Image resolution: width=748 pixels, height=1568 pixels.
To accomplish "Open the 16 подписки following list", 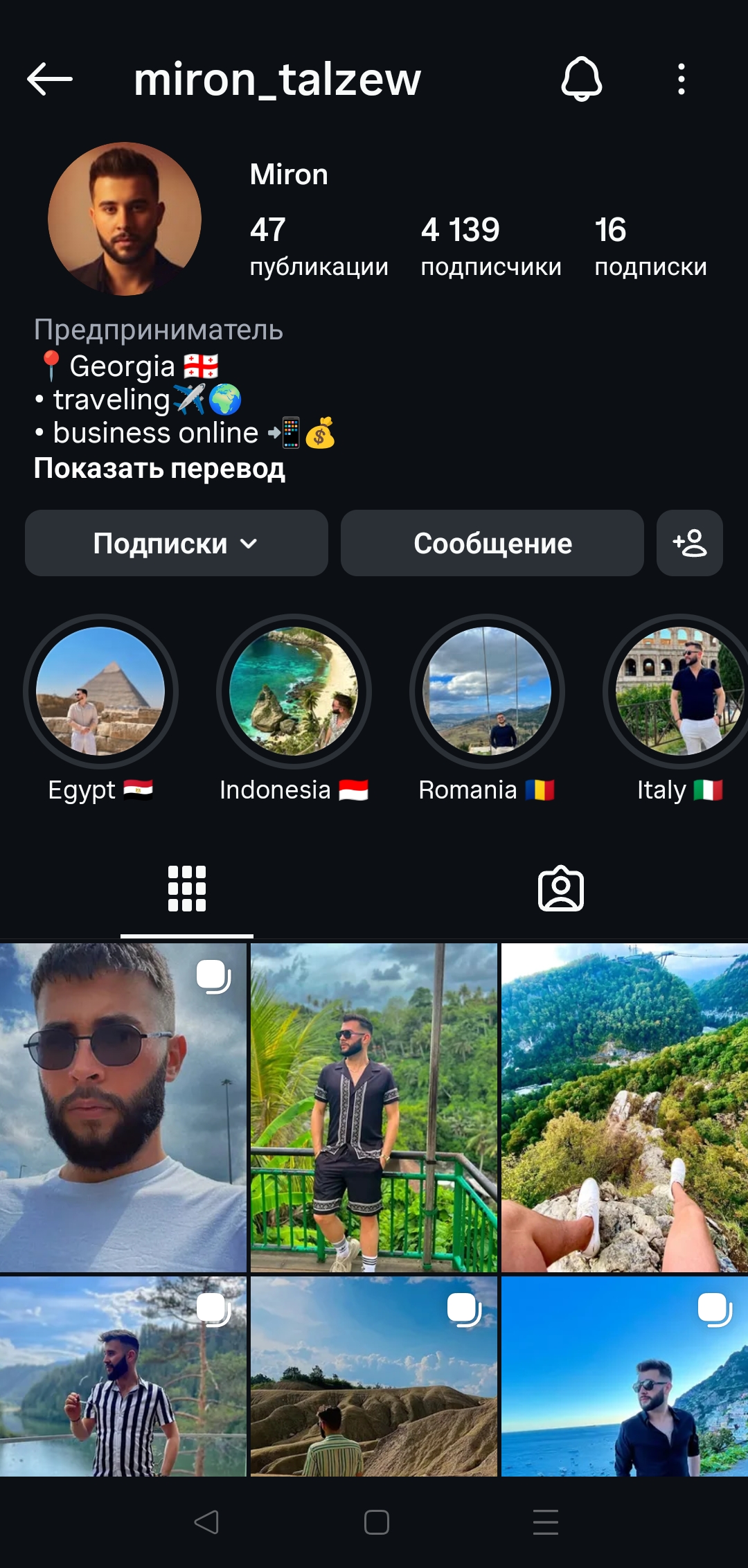I will (650, 247).
